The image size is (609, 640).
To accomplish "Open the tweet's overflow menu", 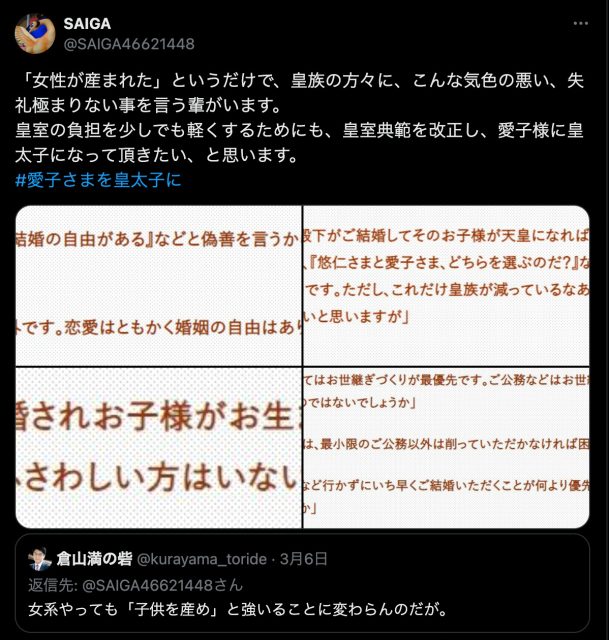I will click(581, 23).
